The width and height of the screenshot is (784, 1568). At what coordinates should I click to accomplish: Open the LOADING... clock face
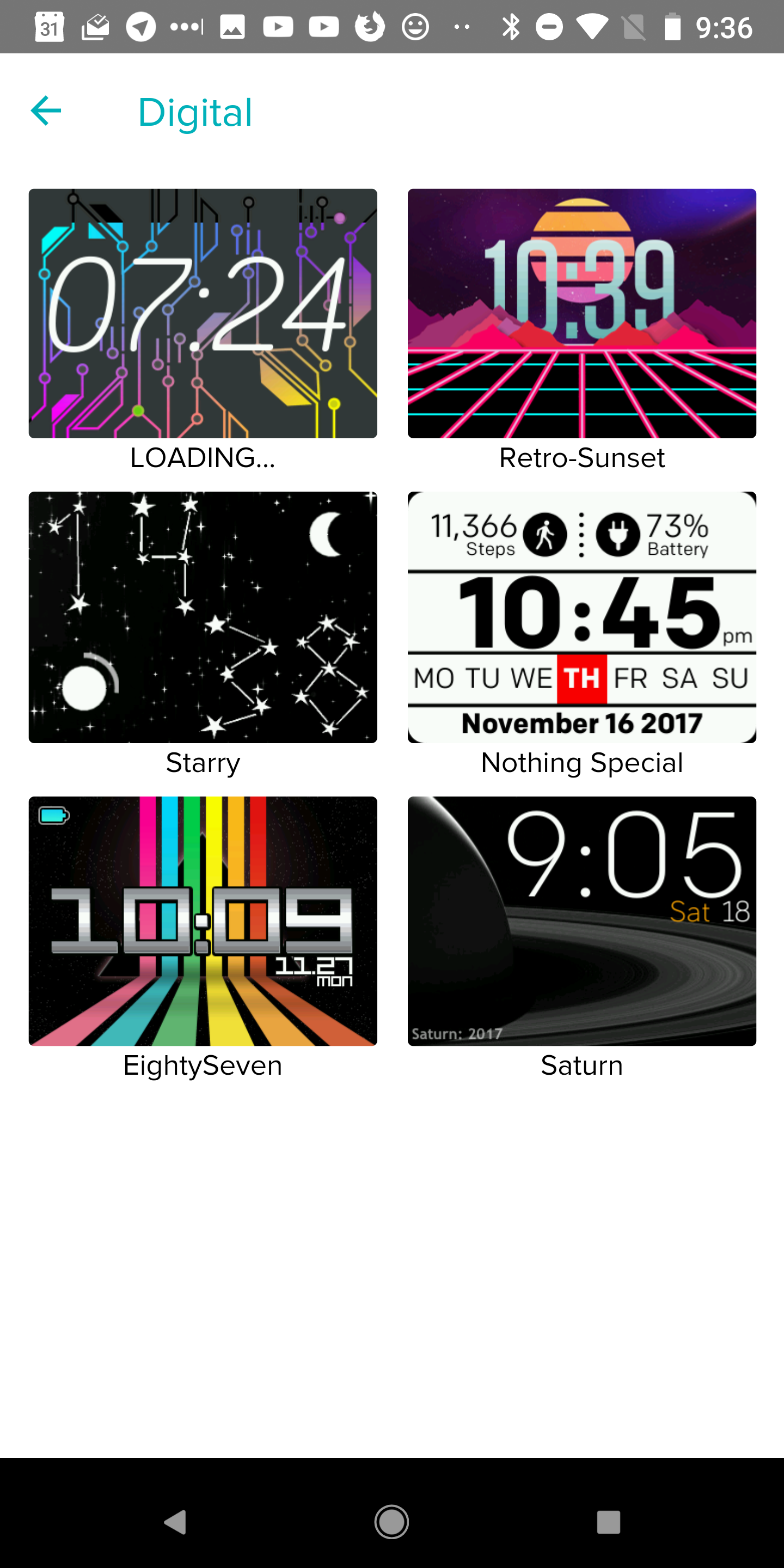(203, 314)
